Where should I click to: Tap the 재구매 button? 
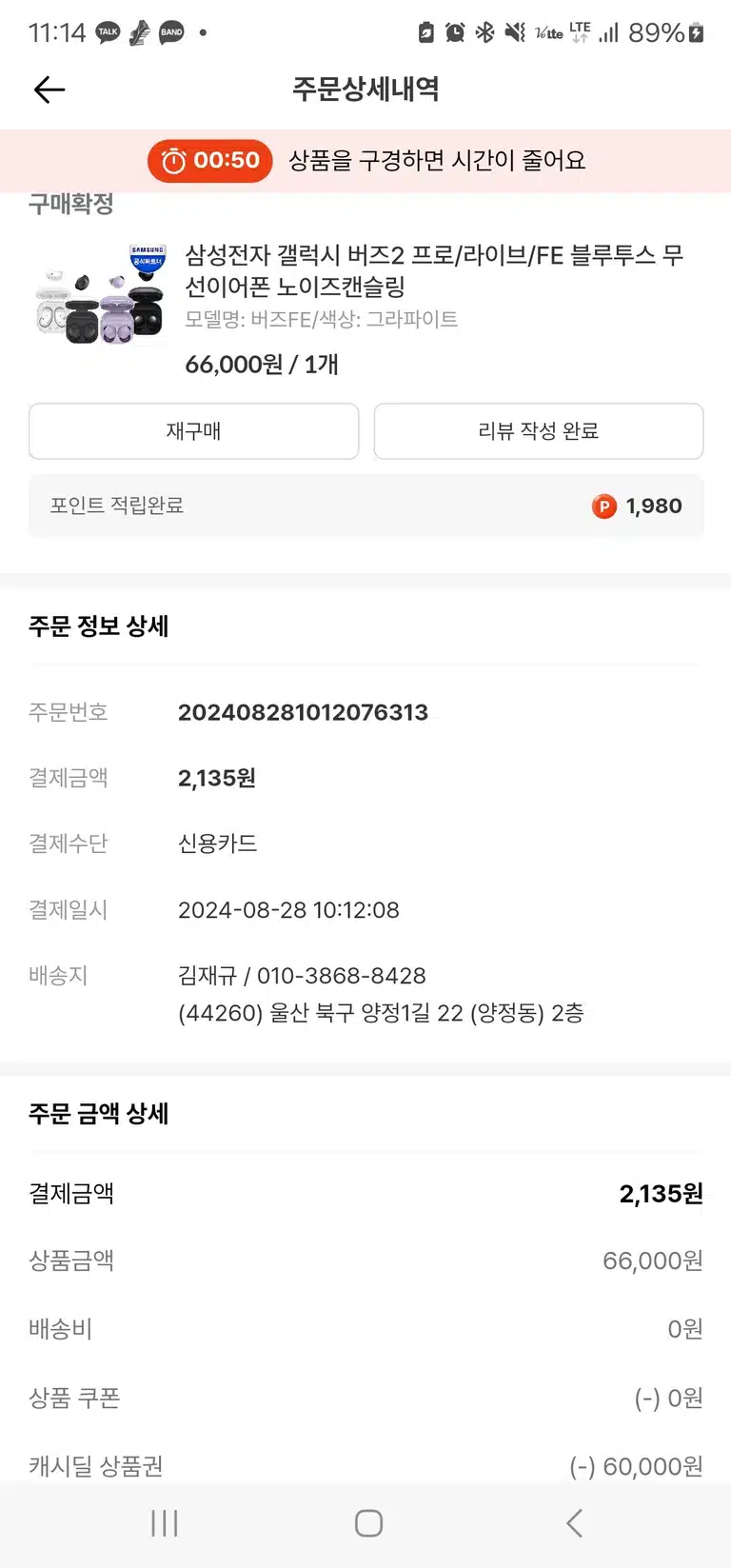194,431
